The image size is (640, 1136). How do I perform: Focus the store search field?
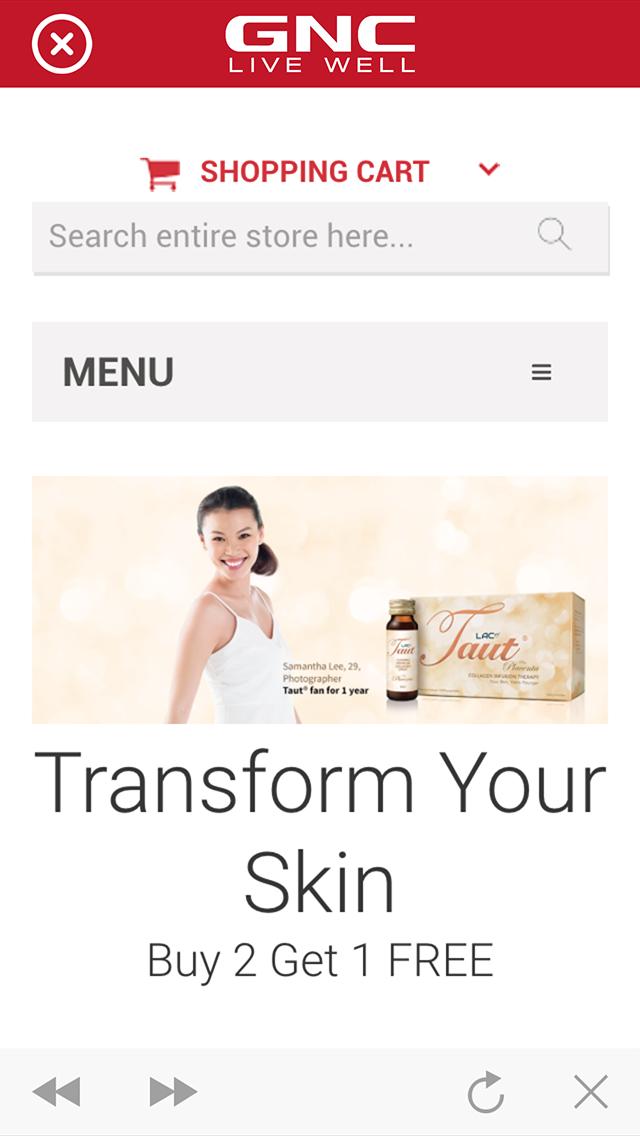280,237
